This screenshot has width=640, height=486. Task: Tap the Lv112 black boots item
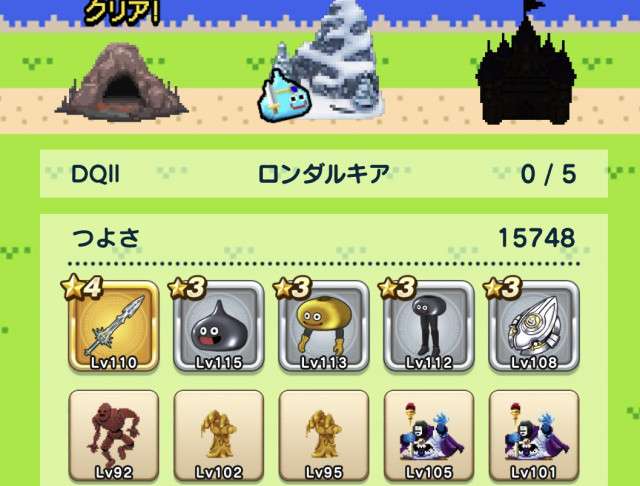pos(428,327)
